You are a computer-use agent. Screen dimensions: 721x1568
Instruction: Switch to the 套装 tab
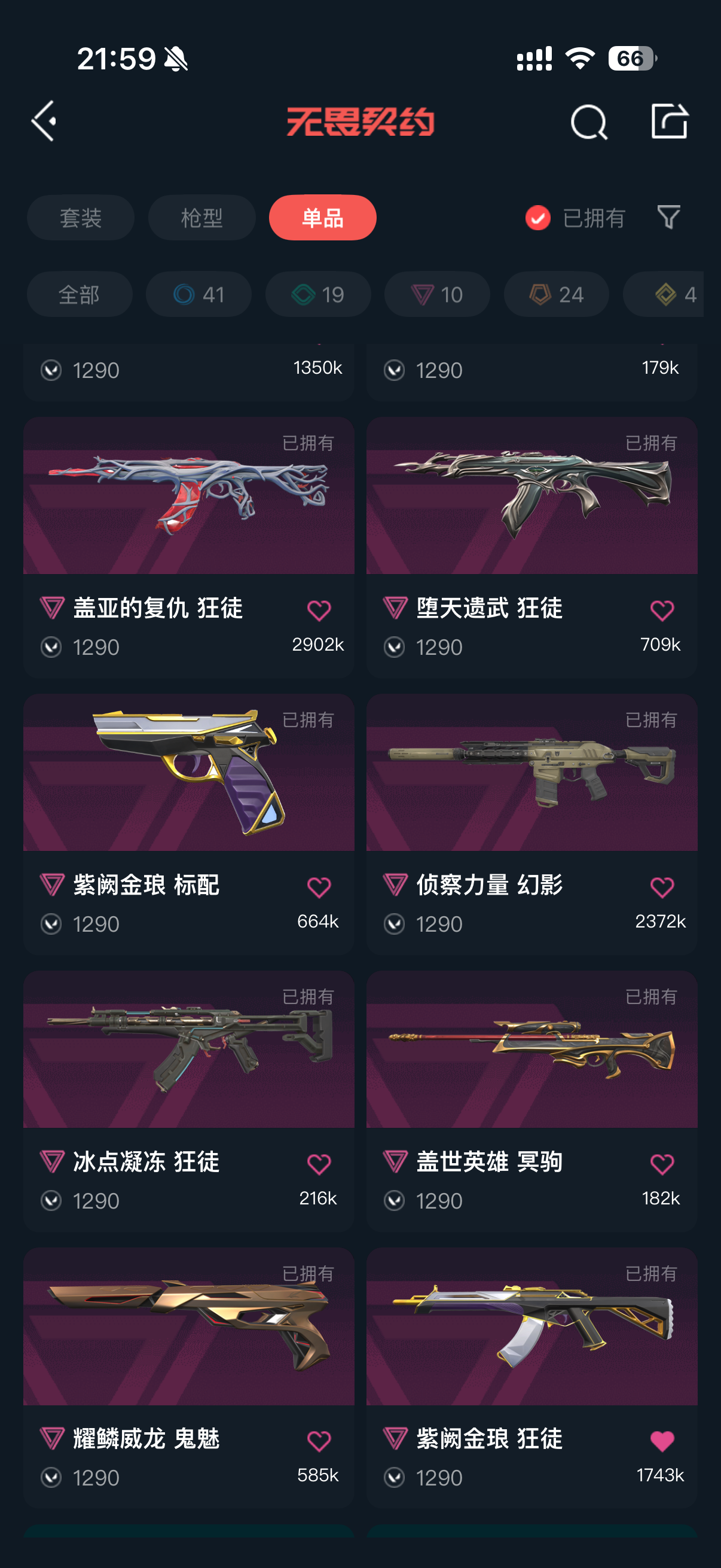(x=80, y=218)
